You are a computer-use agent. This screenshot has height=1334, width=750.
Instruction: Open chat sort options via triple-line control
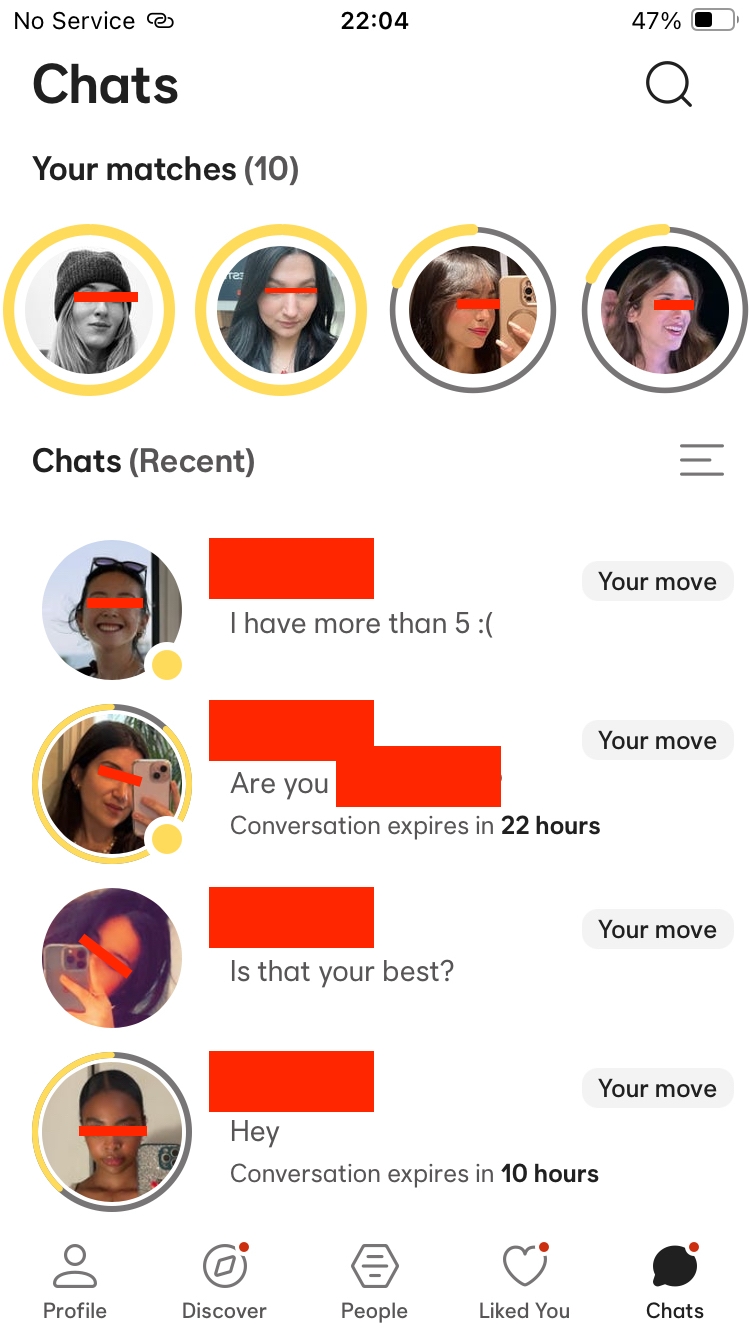[701, 460]
